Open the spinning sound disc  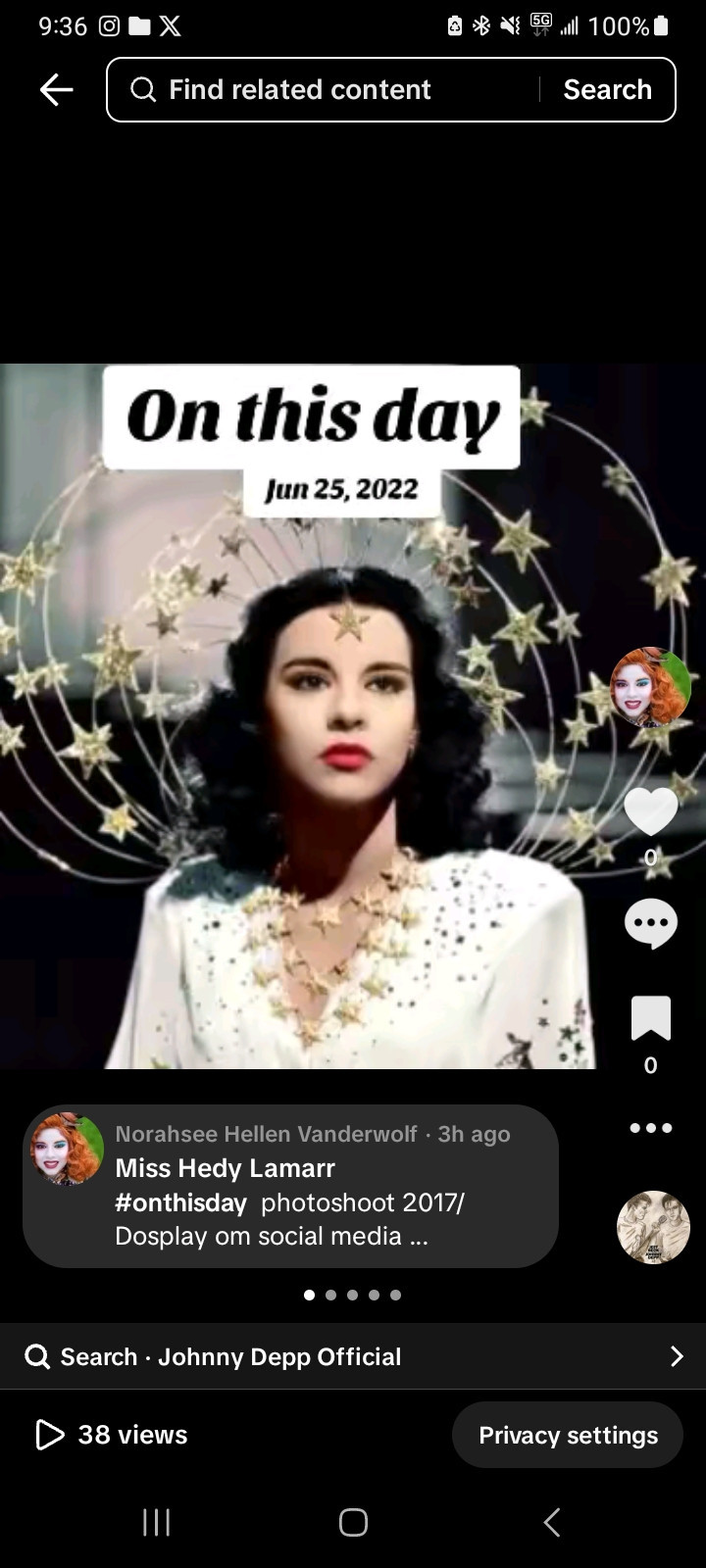(653, 1227)
